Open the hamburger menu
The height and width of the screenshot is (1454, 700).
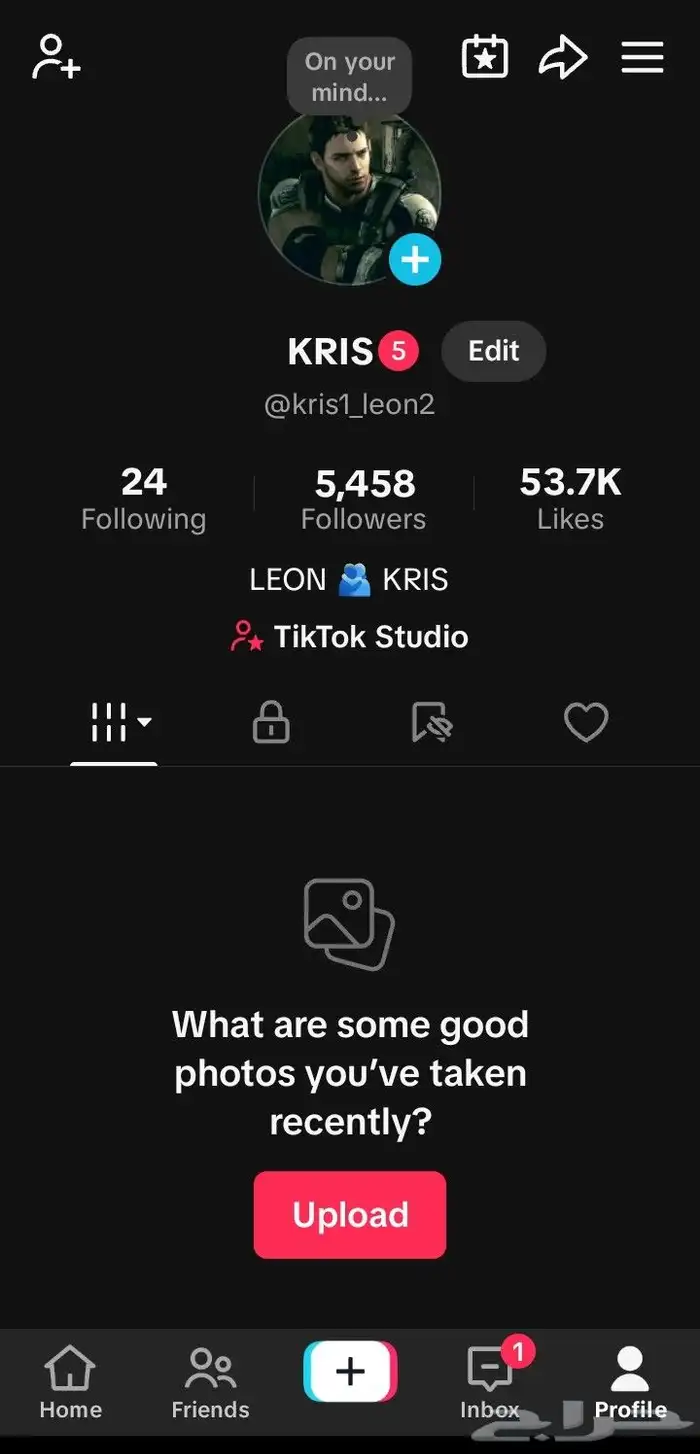[x=642, y=57]
